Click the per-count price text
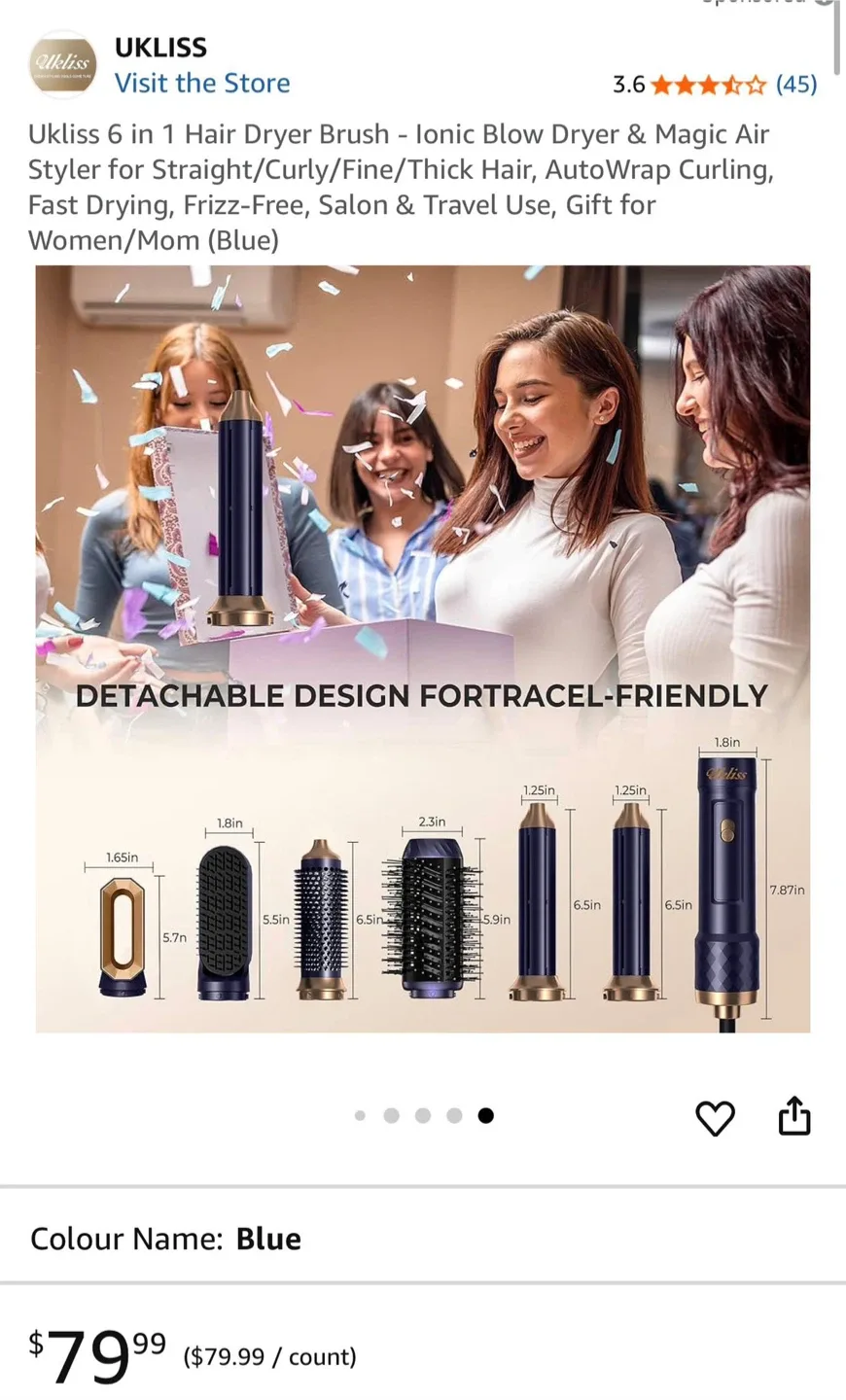846x1400 pixels. [x=268, y=1357]
